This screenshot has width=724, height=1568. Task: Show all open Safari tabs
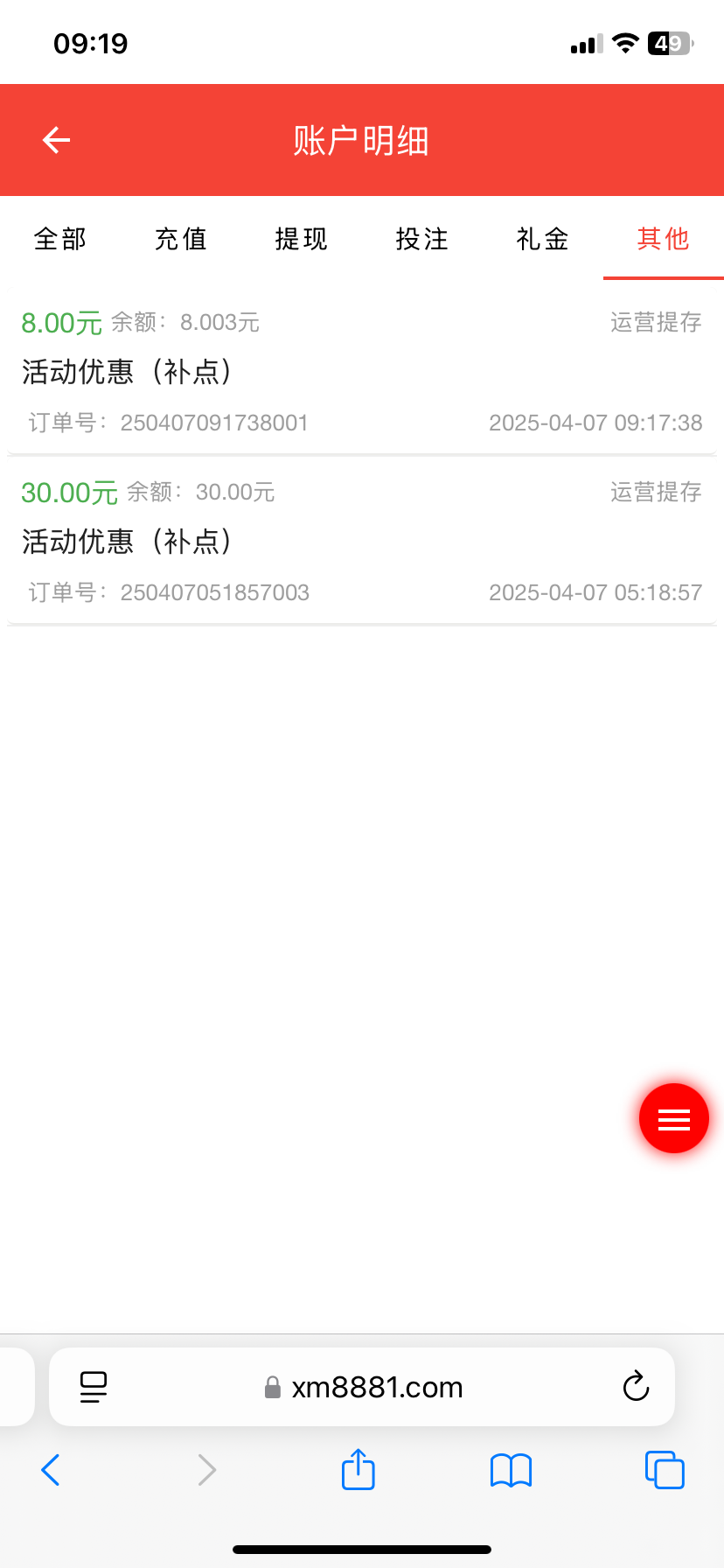665,1470
